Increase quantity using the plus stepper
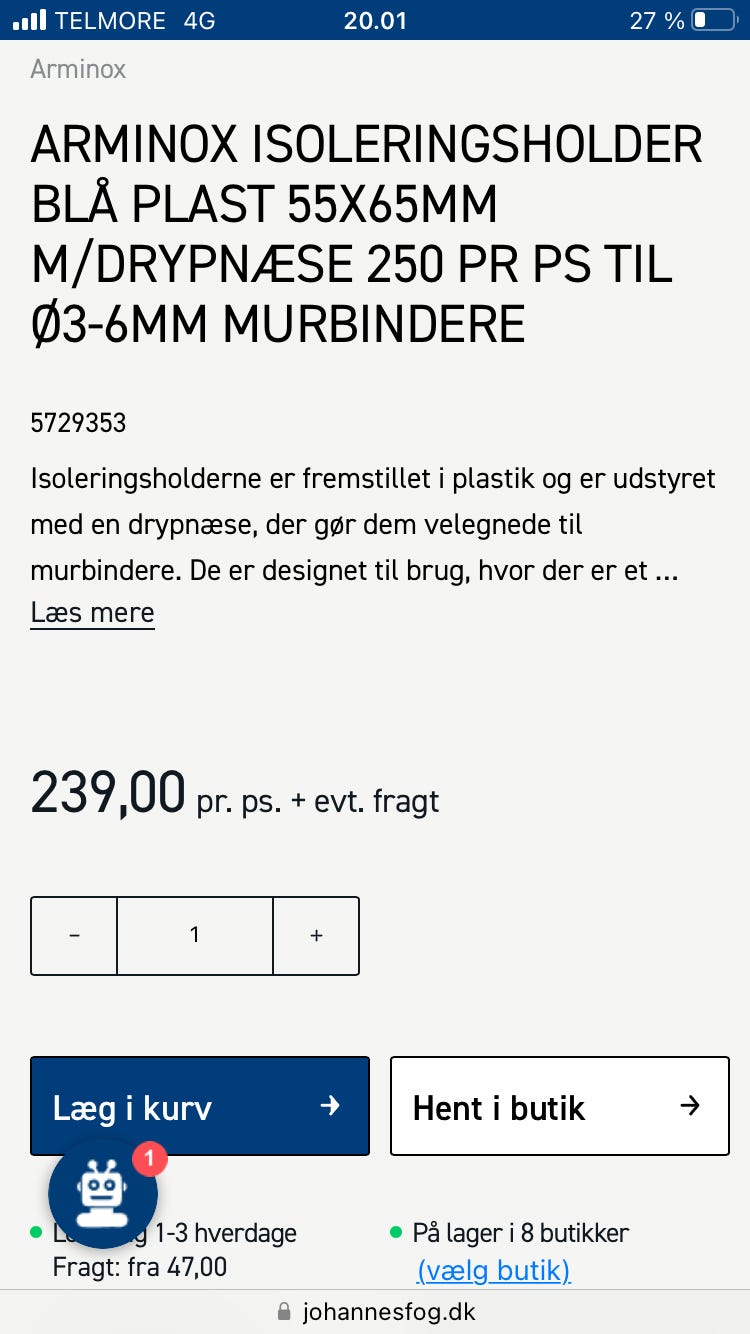Screen dimensions: 750x1334 click(316, 935)
